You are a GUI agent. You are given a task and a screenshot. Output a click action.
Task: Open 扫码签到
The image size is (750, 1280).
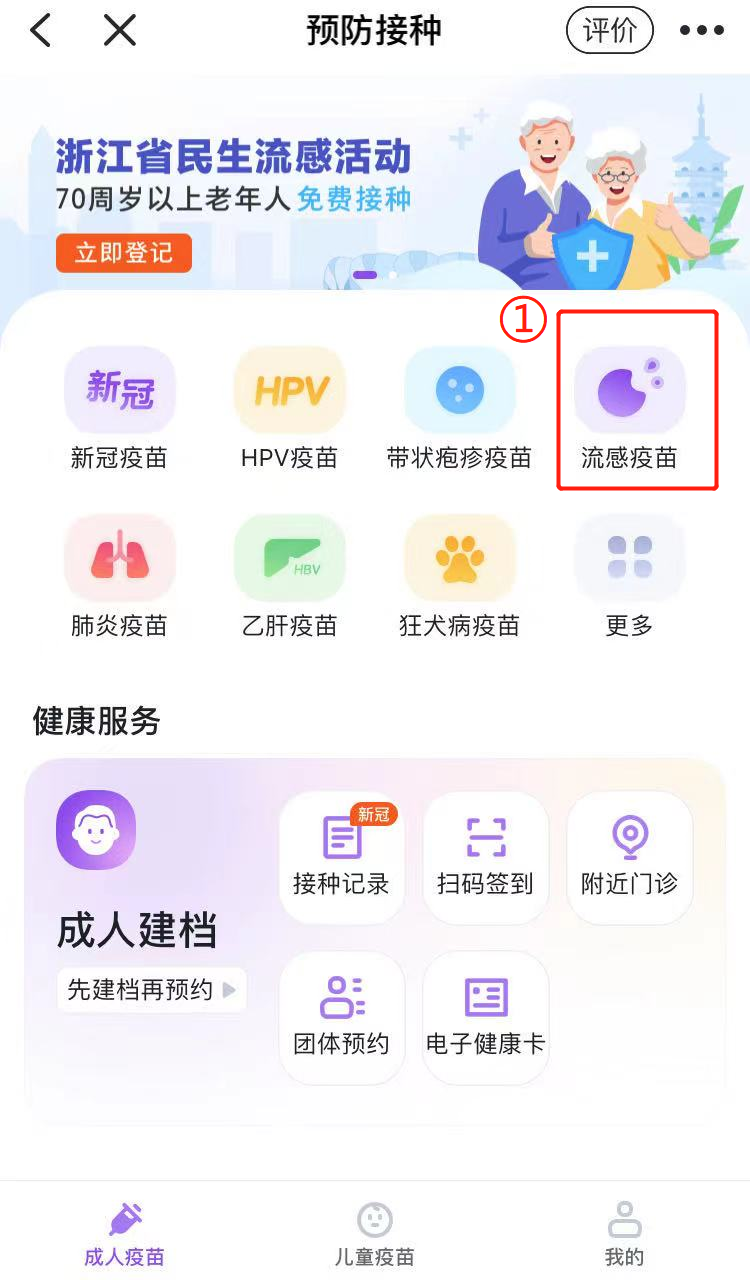(x=485, y=857)
